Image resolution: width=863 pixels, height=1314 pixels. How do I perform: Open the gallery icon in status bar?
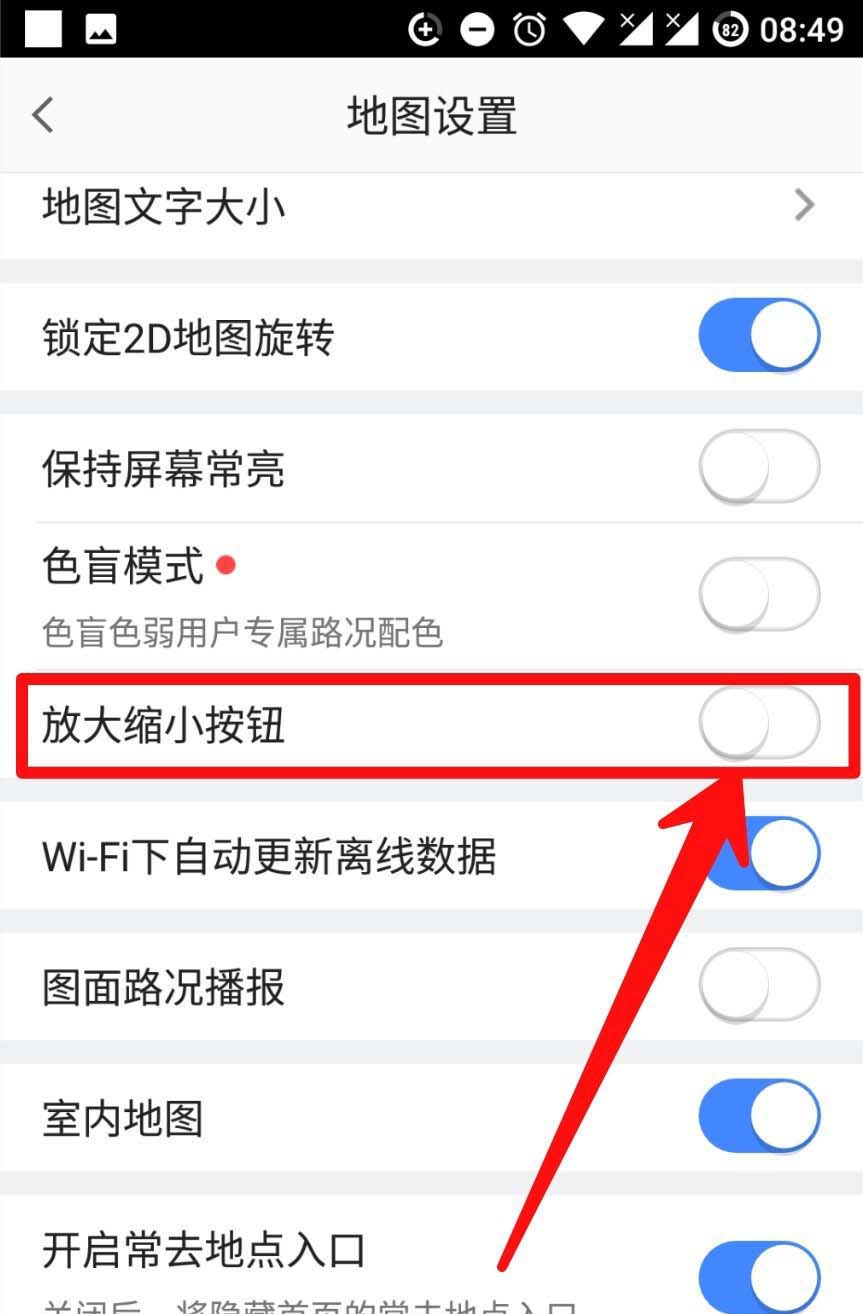click(100, 29)
